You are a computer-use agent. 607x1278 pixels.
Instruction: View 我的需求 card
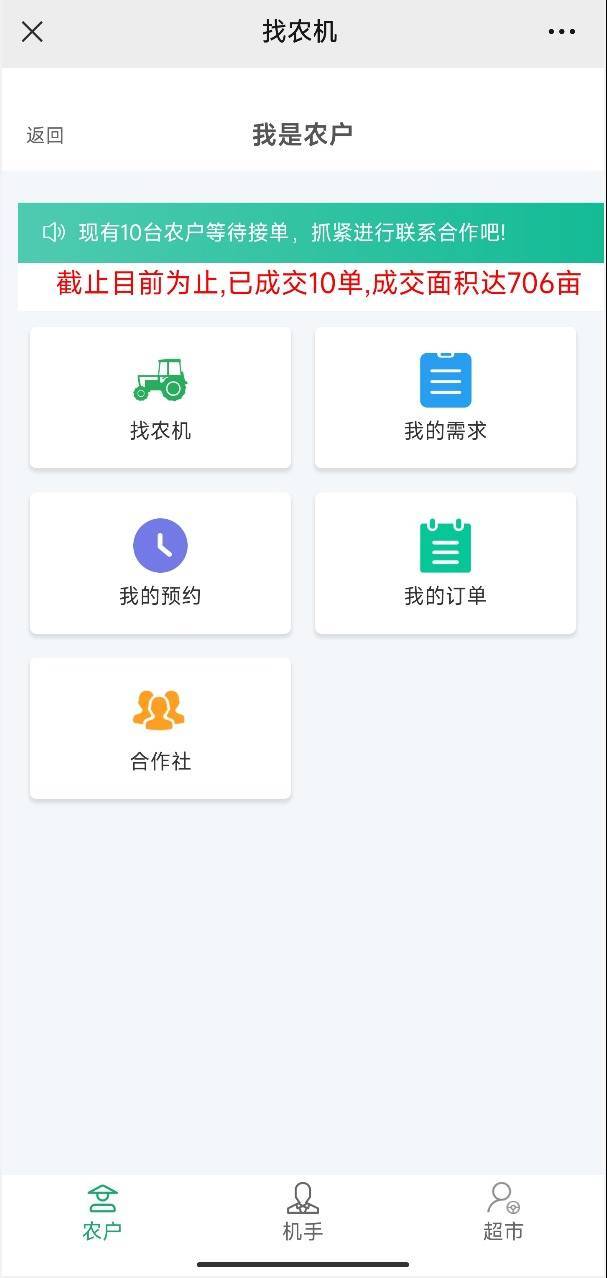click(445, 398)
